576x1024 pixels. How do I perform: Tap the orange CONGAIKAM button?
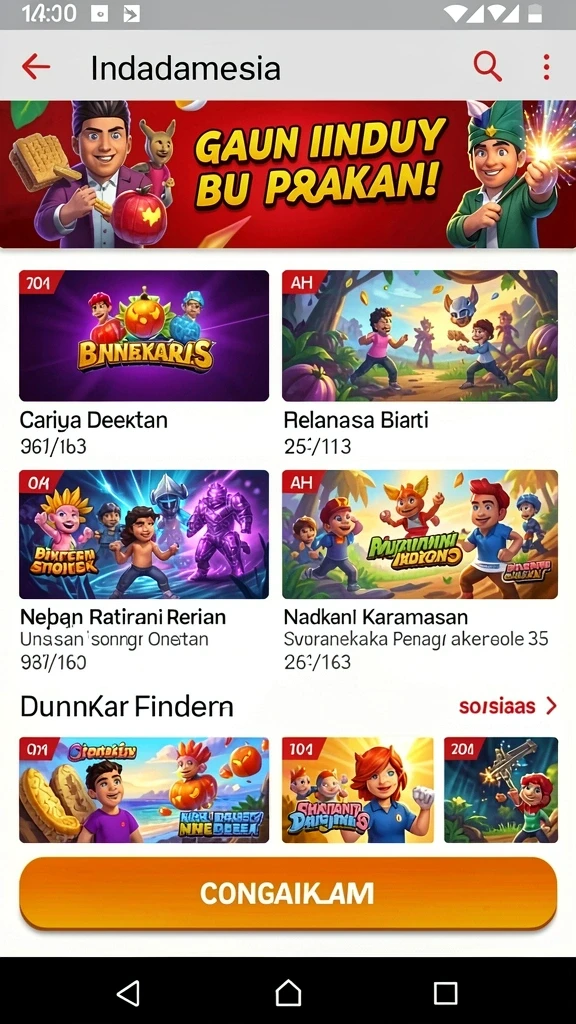coord(288,893)
